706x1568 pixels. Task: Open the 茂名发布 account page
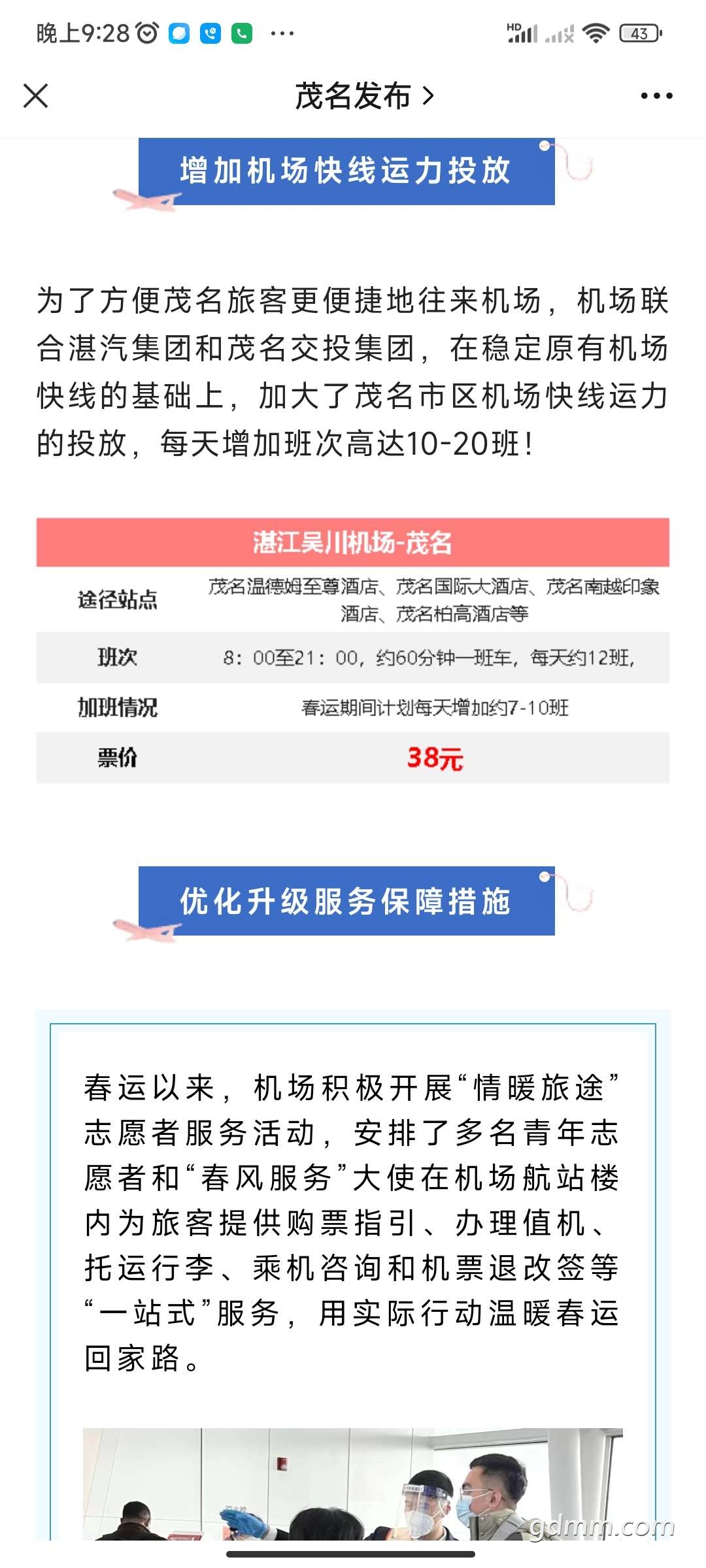tap(363, 97)
